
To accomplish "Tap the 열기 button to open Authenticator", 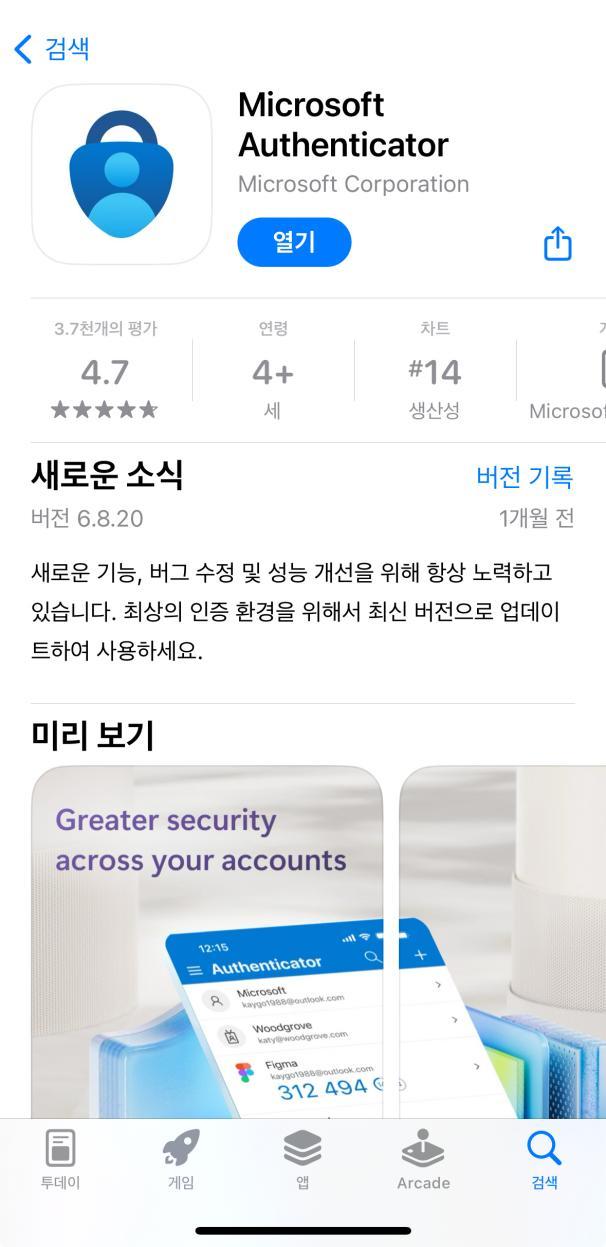I will coord(294,242).
